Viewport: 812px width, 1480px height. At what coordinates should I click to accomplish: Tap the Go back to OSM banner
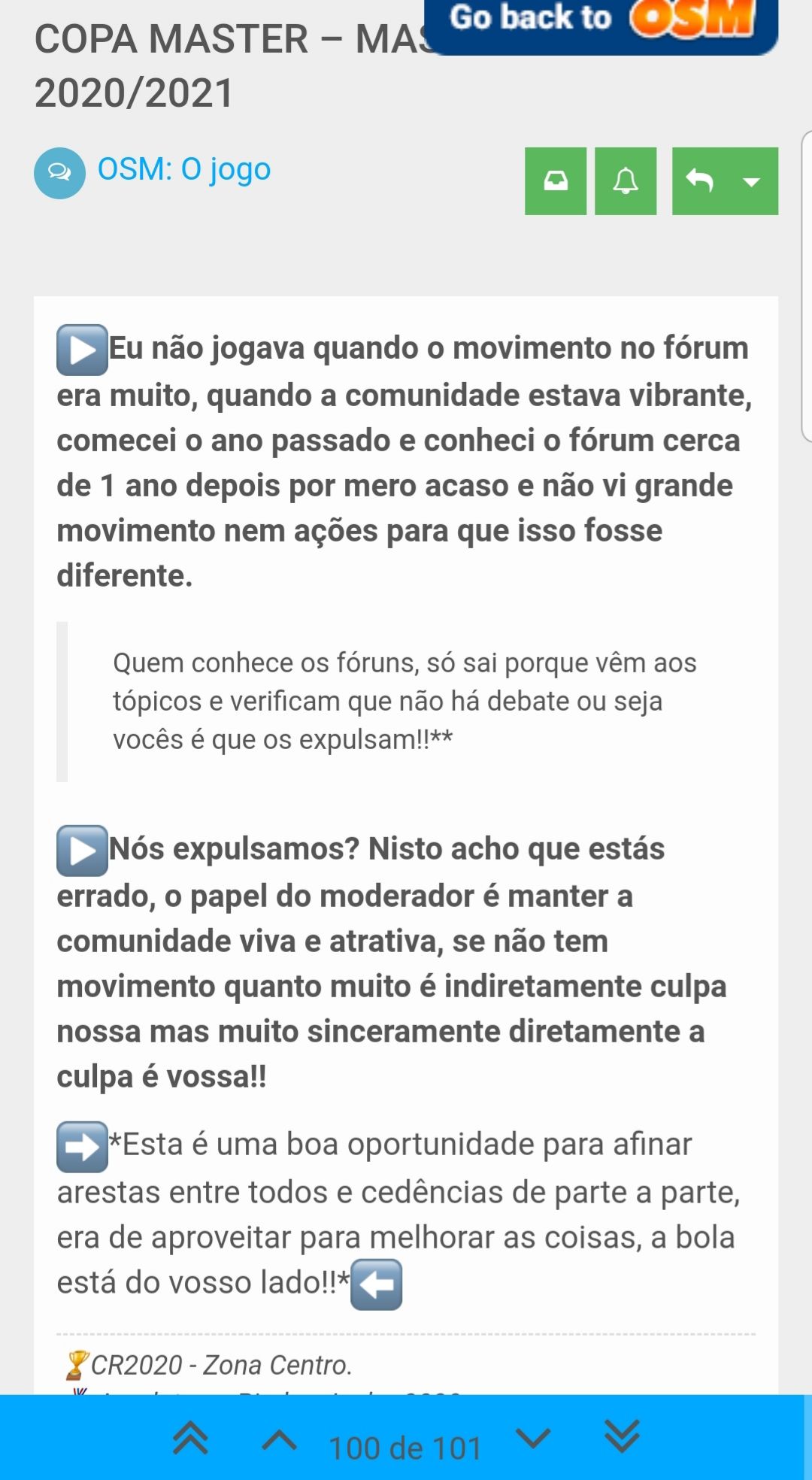[601, 23]
